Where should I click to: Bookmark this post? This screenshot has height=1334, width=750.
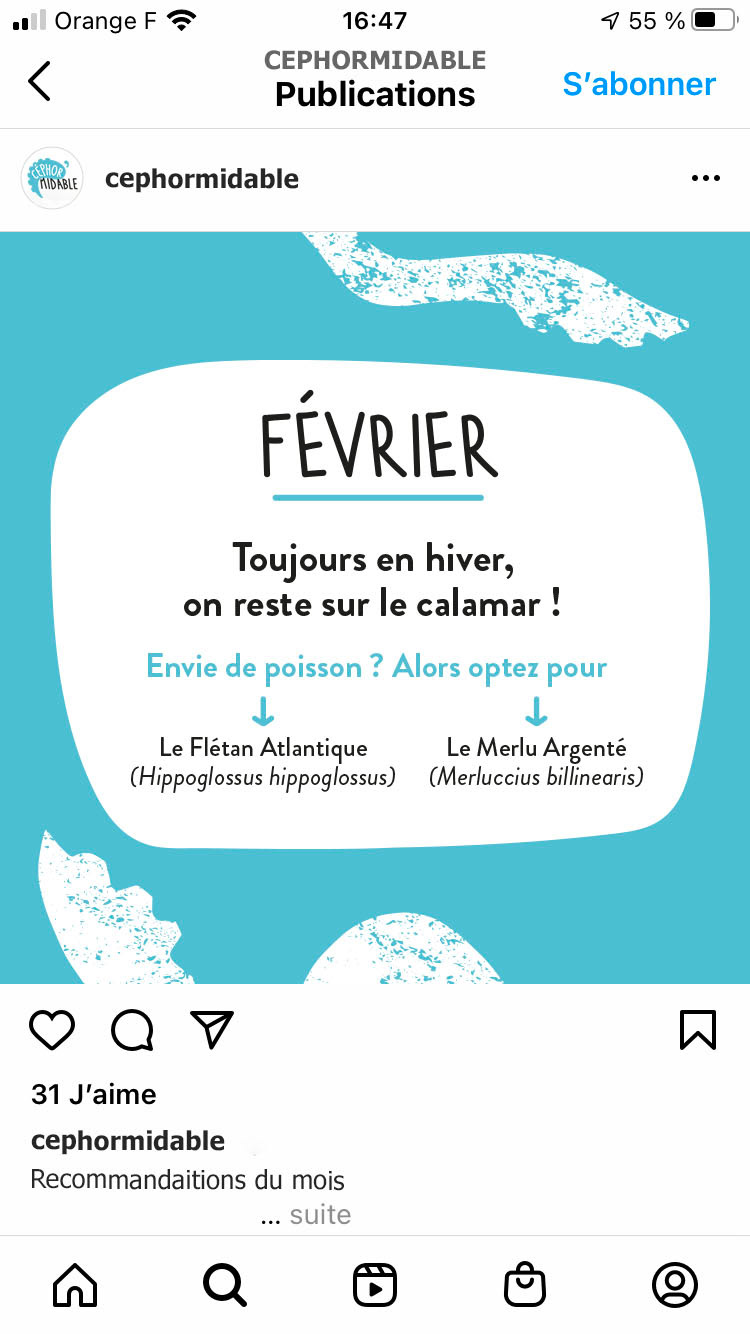coord(698,1030)
